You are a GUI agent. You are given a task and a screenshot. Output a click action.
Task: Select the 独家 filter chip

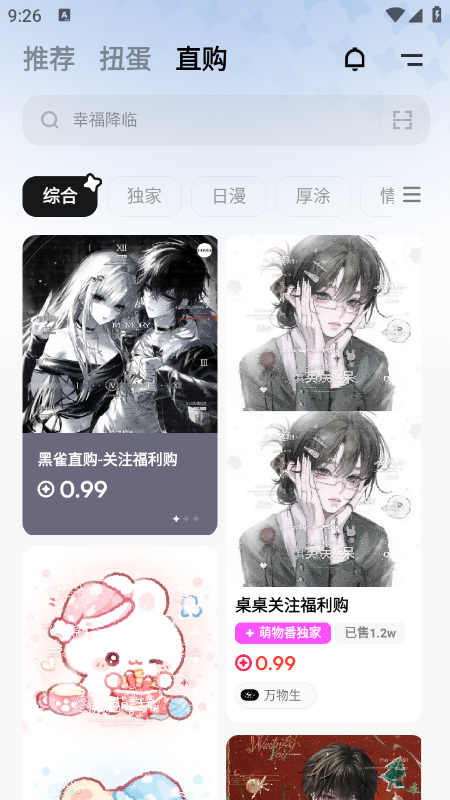tap(144, 196)
